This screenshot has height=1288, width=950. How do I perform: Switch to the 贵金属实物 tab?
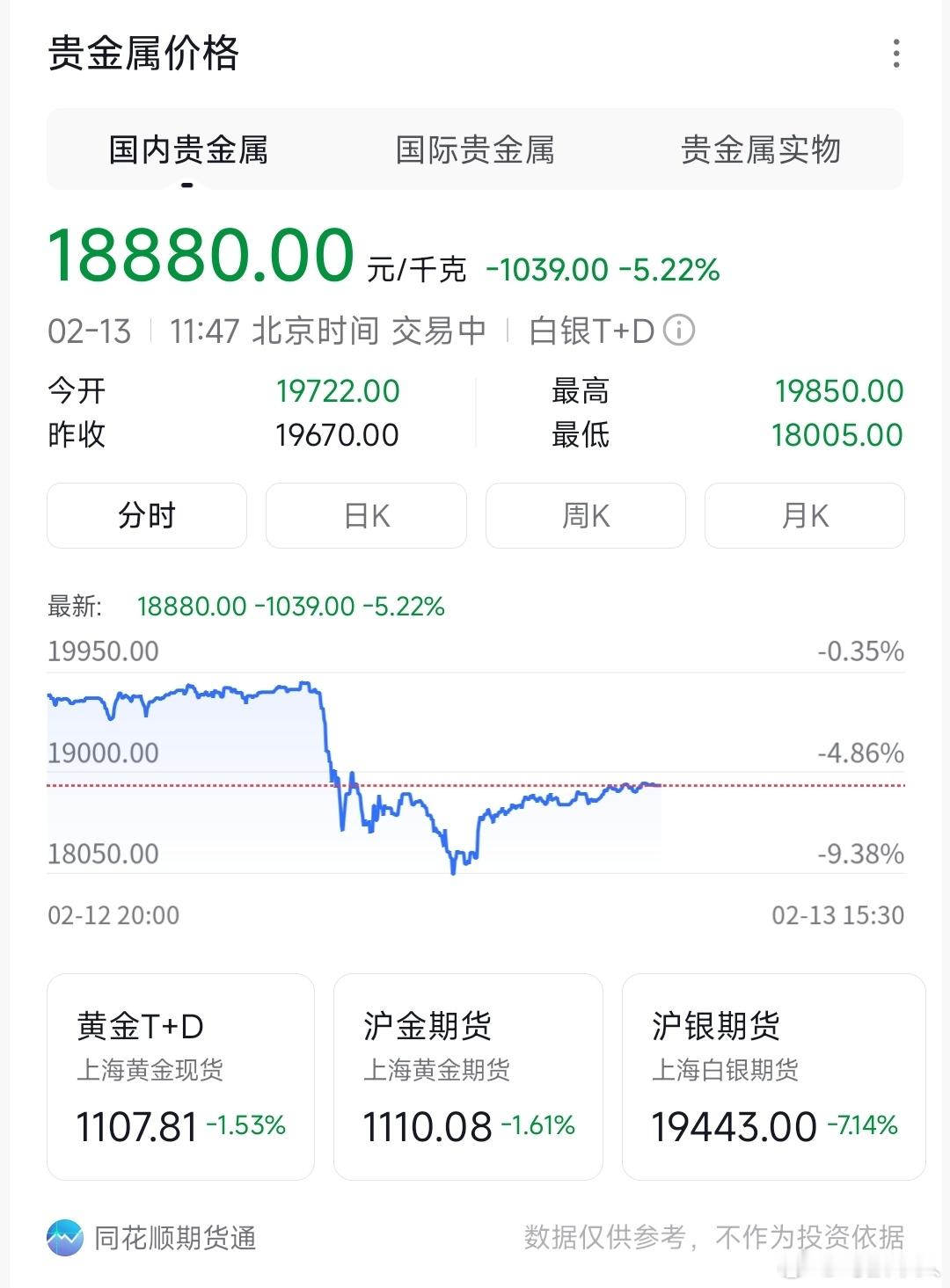[761, 149]
